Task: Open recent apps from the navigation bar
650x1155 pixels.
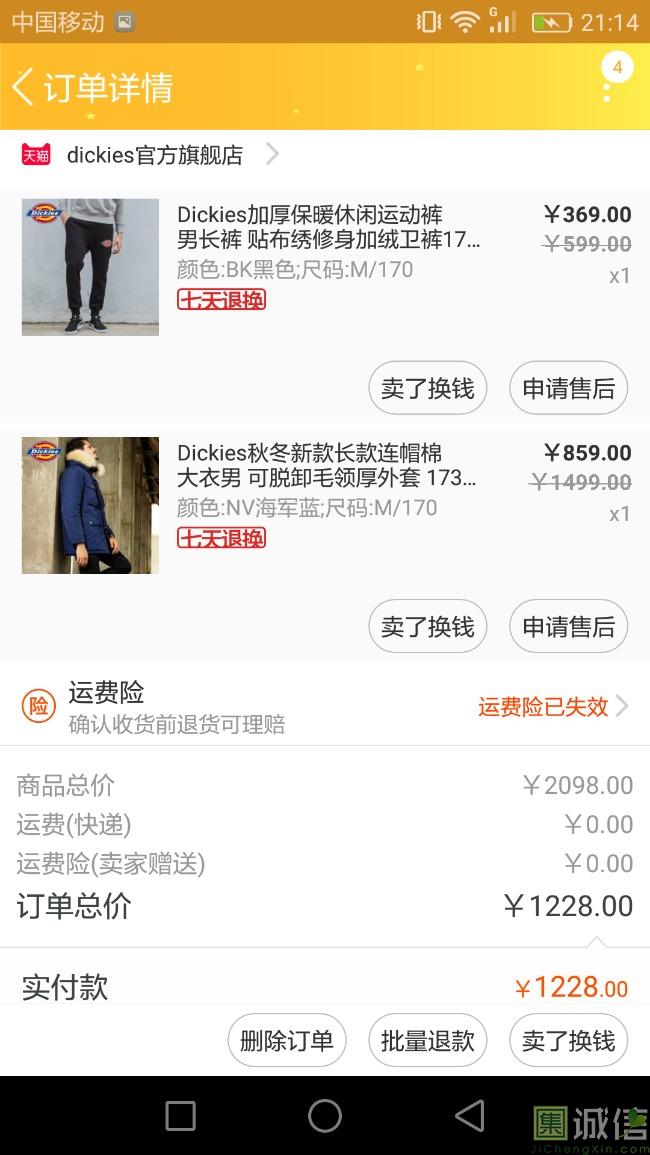Action: point(180,1116)
